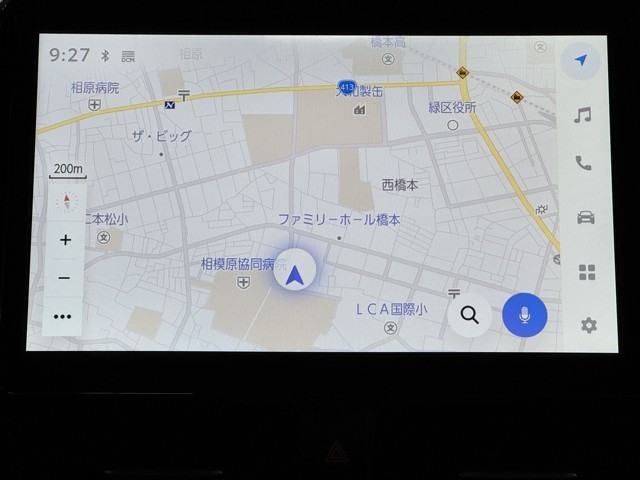Open the apps grid

click(x=587, y=272)
